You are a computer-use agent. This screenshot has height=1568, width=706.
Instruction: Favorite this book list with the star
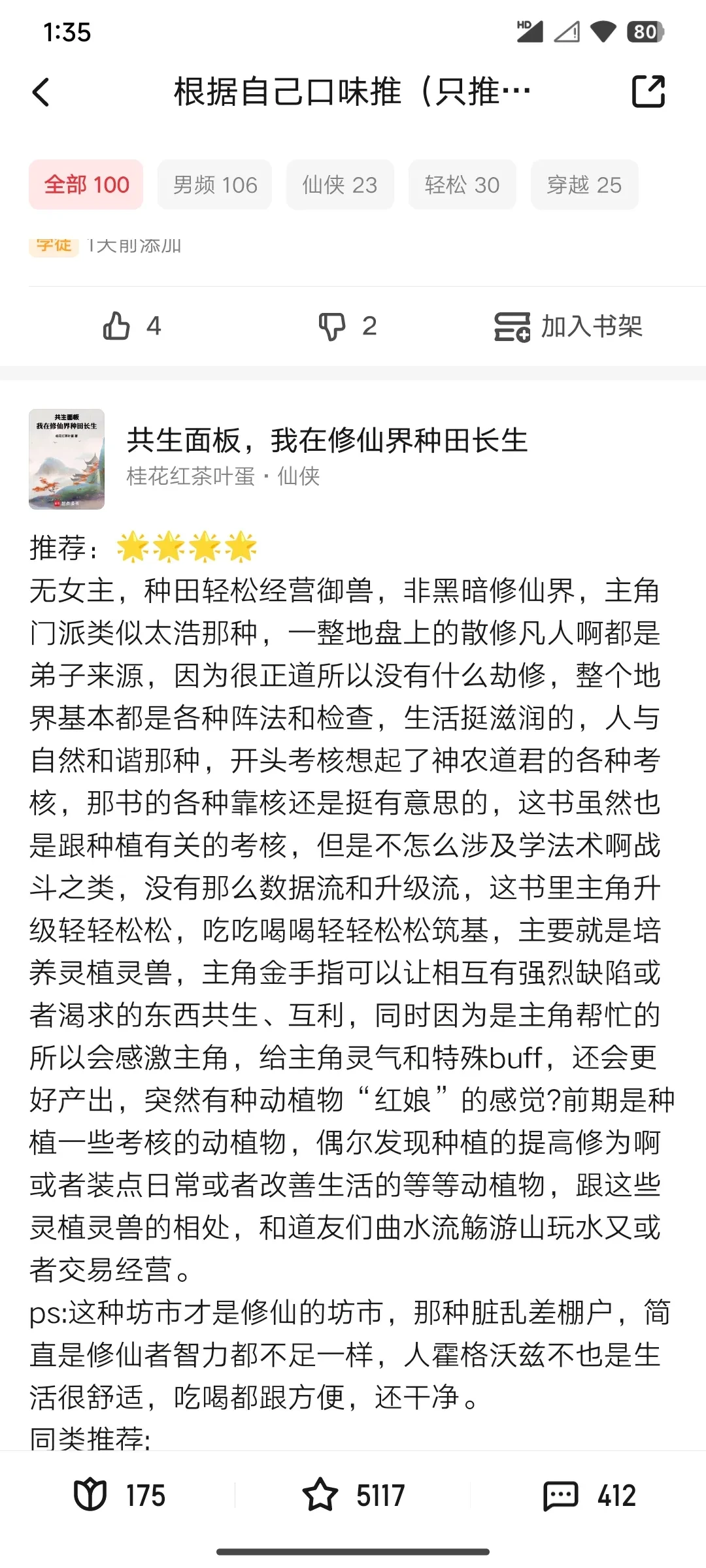[x=353, y=1495]
